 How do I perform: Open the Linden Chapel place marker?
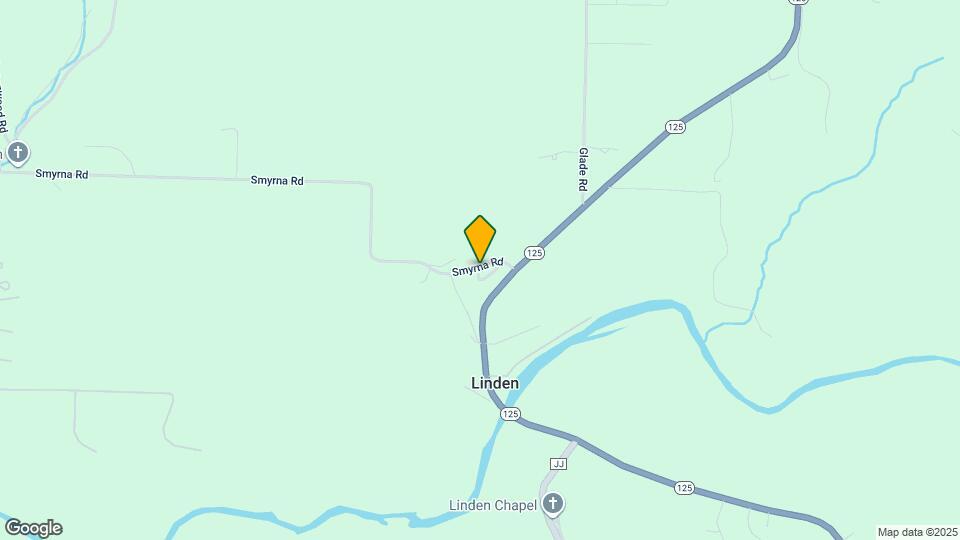click(553, 504)
